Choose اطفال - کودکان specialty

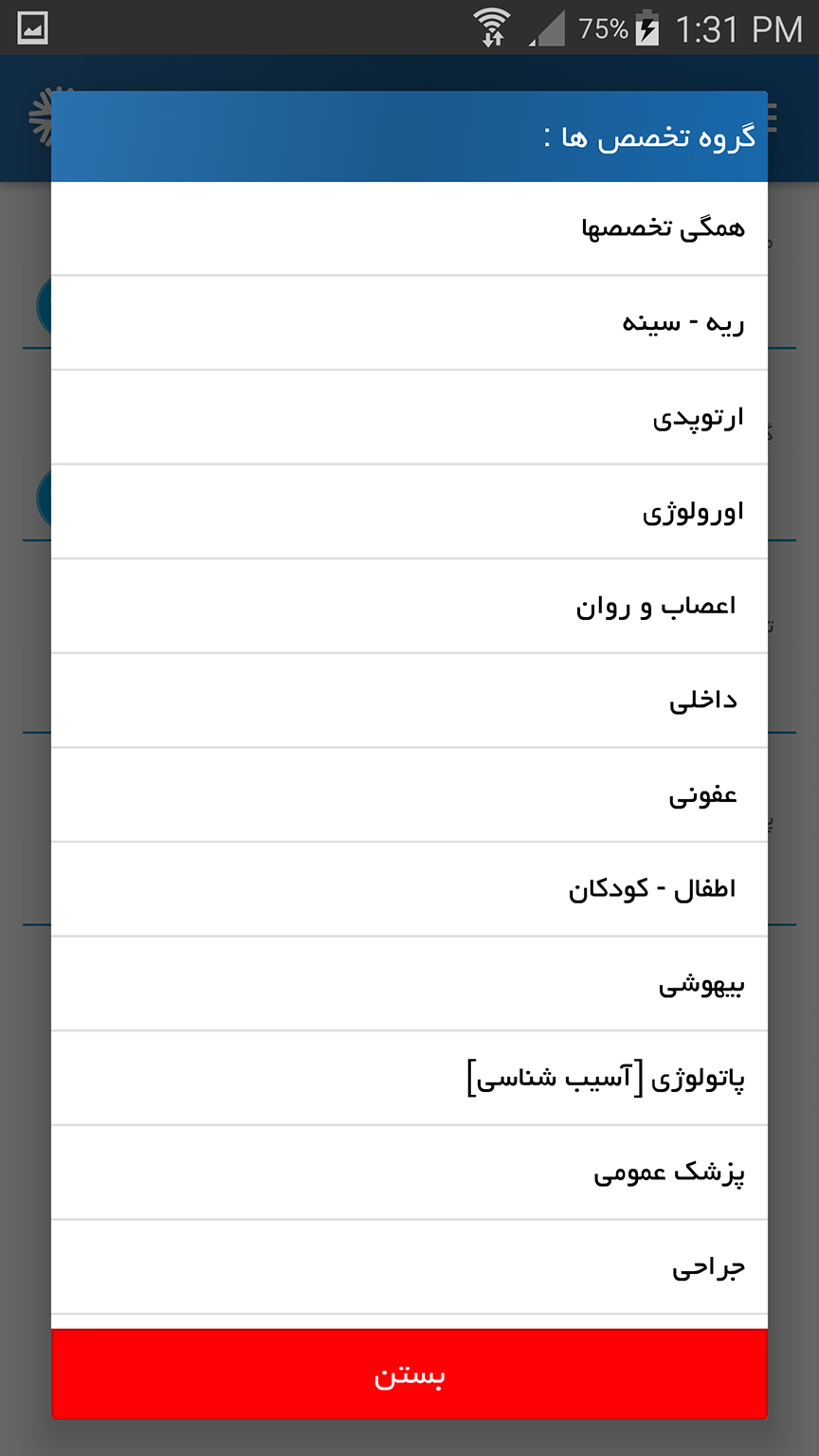[409, 889]
